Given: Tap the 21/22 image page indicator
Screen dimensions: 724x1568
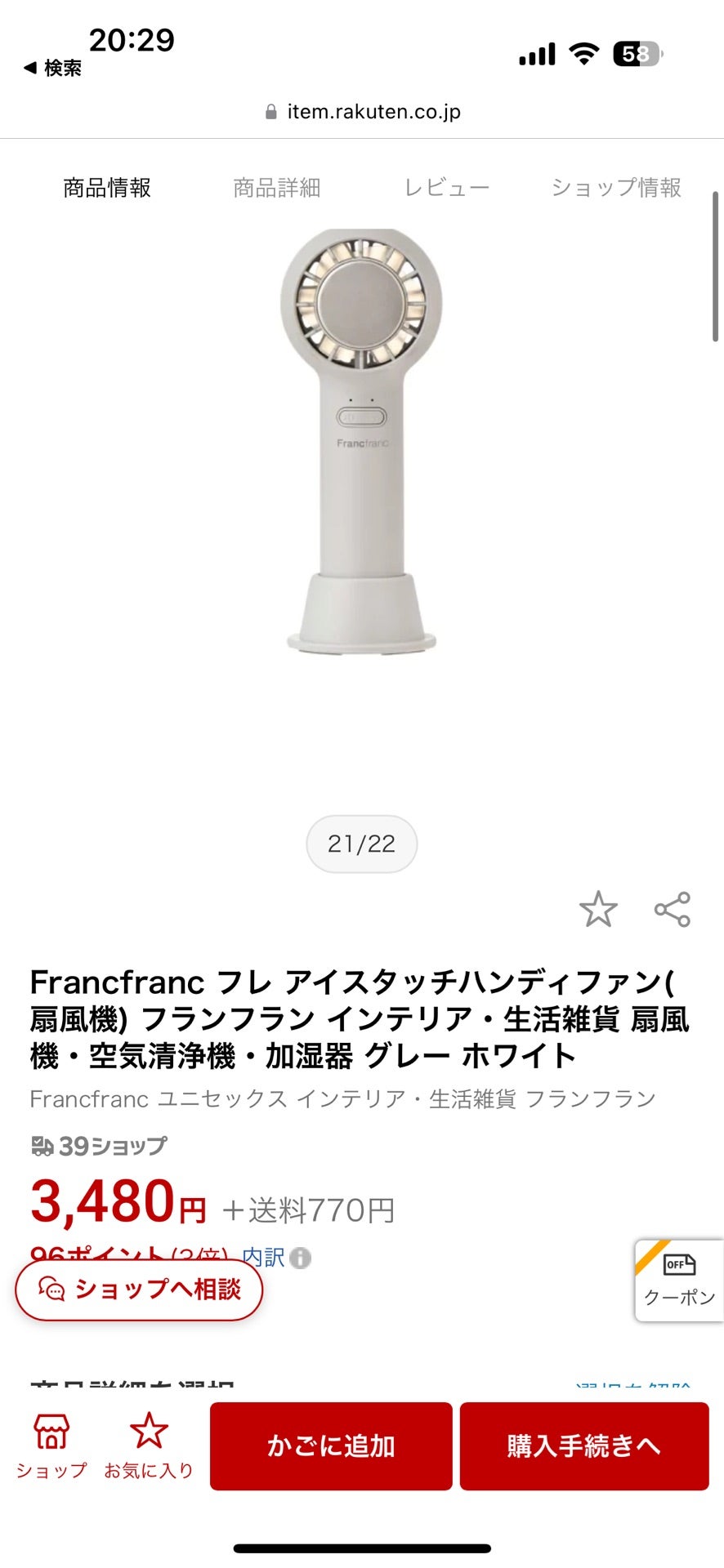Looking at the screenshot, I should [x=362, y=844].
